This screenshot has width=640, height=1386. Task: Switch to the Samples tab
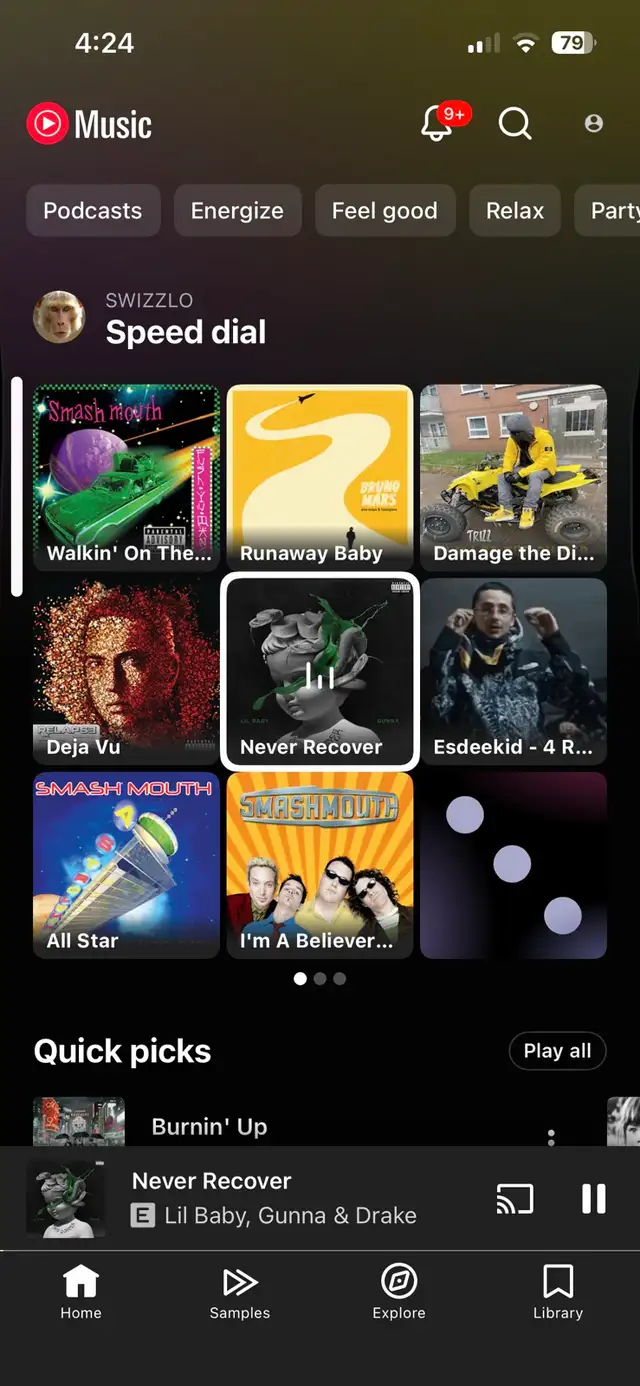point(240,1293)
